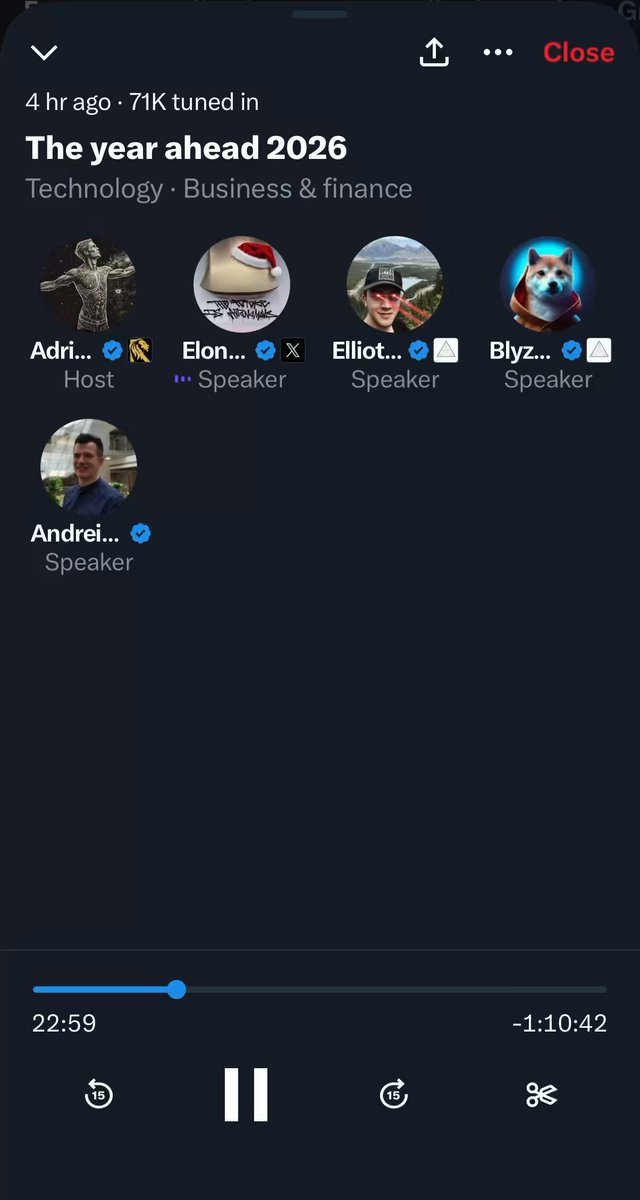Open speaker Andrei's profile
This screenshot has height=1200, width=640.
click(x=88, y=467)
